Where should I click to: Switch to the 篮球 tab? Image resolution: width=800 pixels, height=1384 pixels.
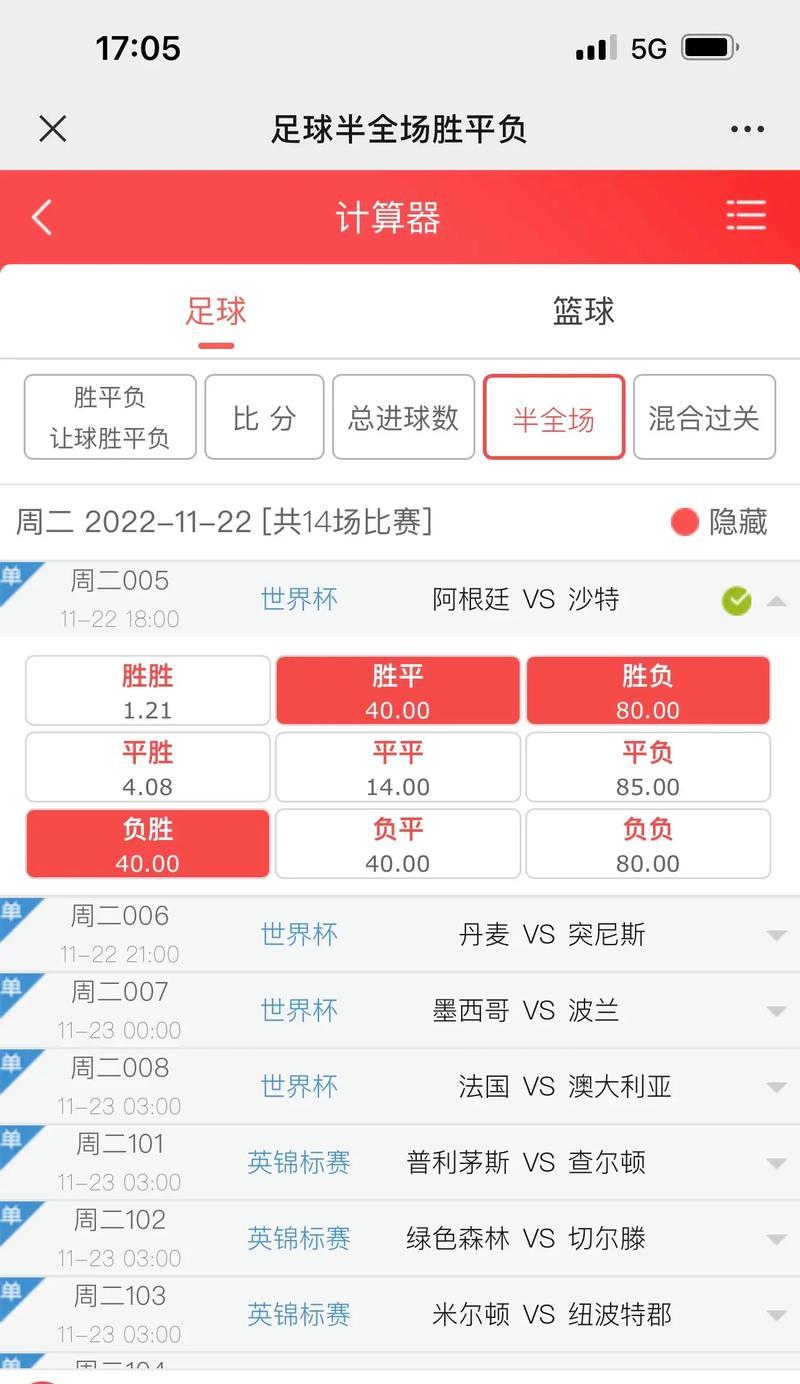coord(584,311)
